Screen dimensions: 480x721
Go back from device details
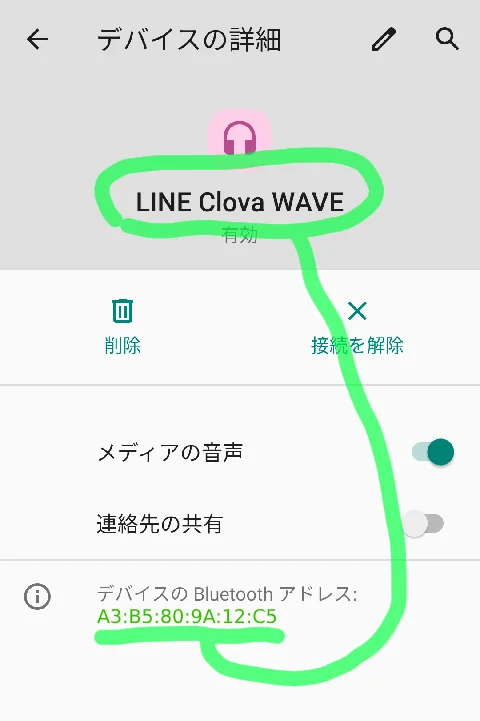click(37, 40)
